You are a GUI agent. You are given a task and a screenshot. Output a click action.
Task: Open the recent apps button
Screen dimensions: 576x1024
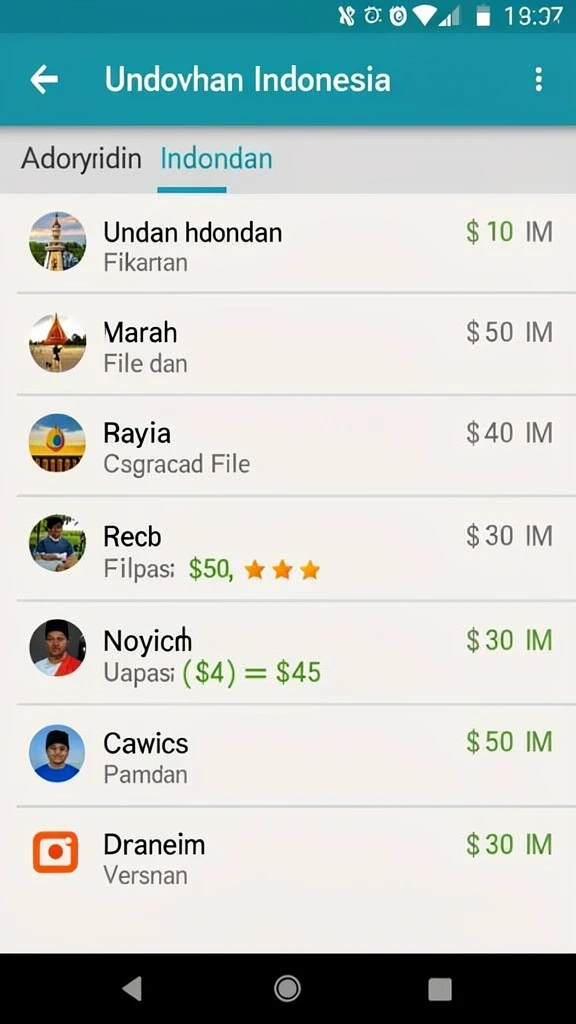point(440,989)
